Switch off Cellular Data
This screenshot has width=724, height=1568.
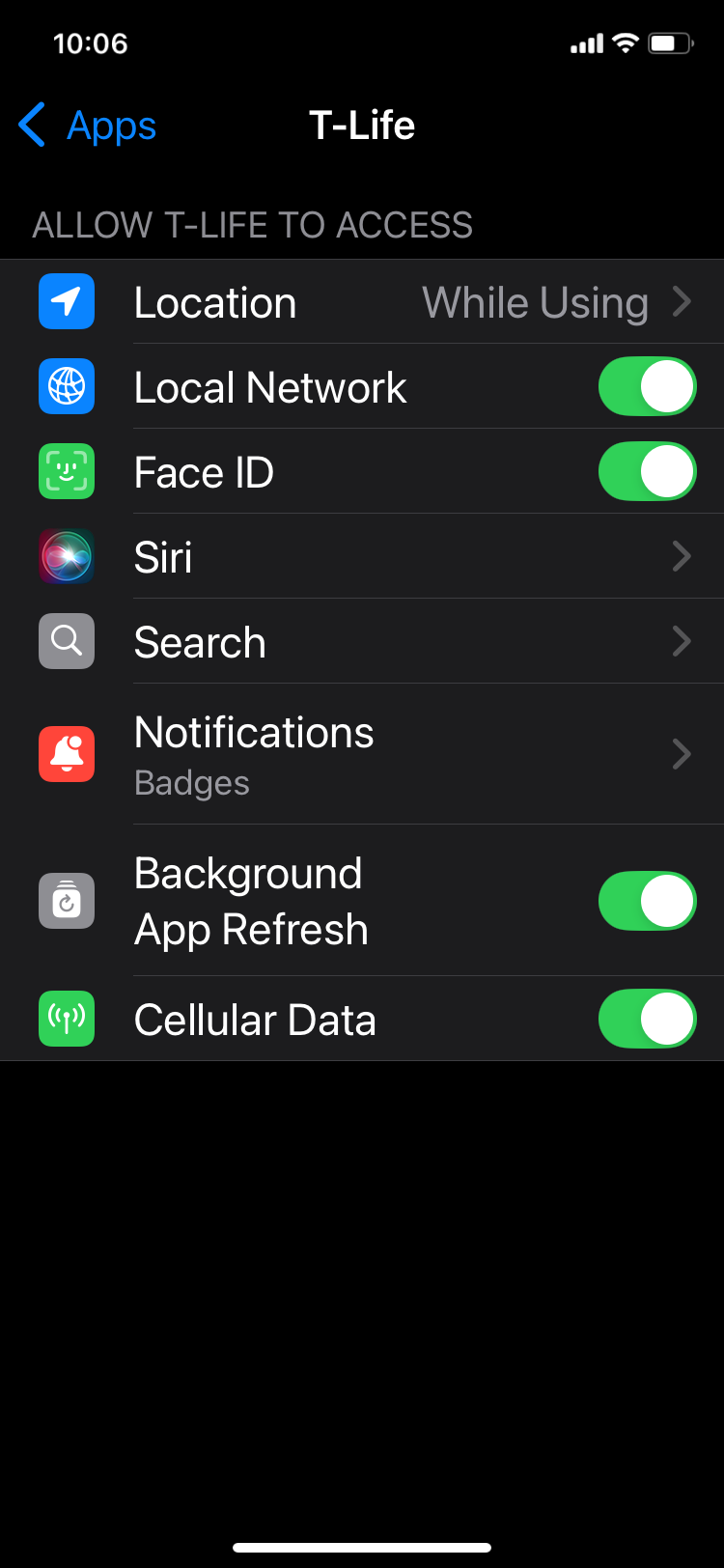647,1019
